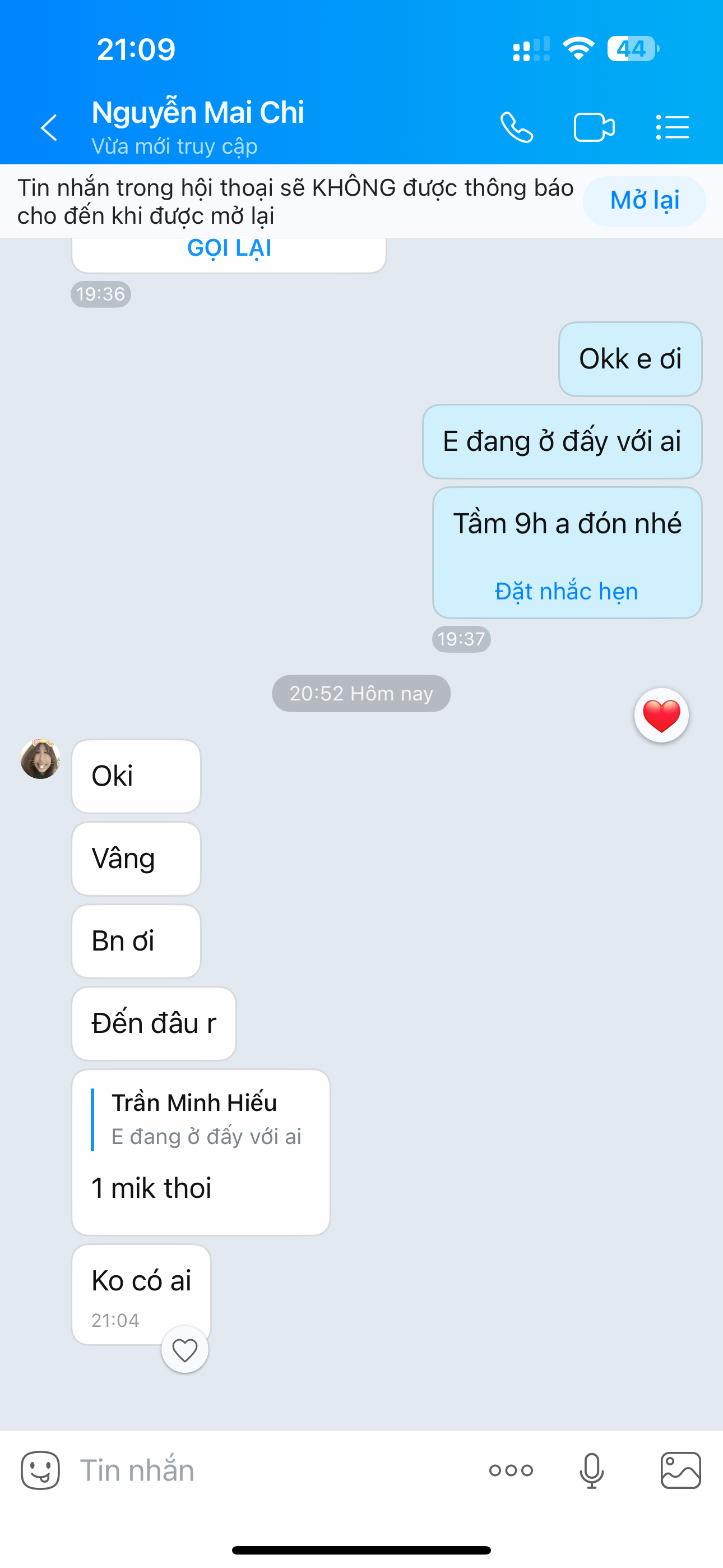Tap GỌI LẠI to call back

point(229,250)
